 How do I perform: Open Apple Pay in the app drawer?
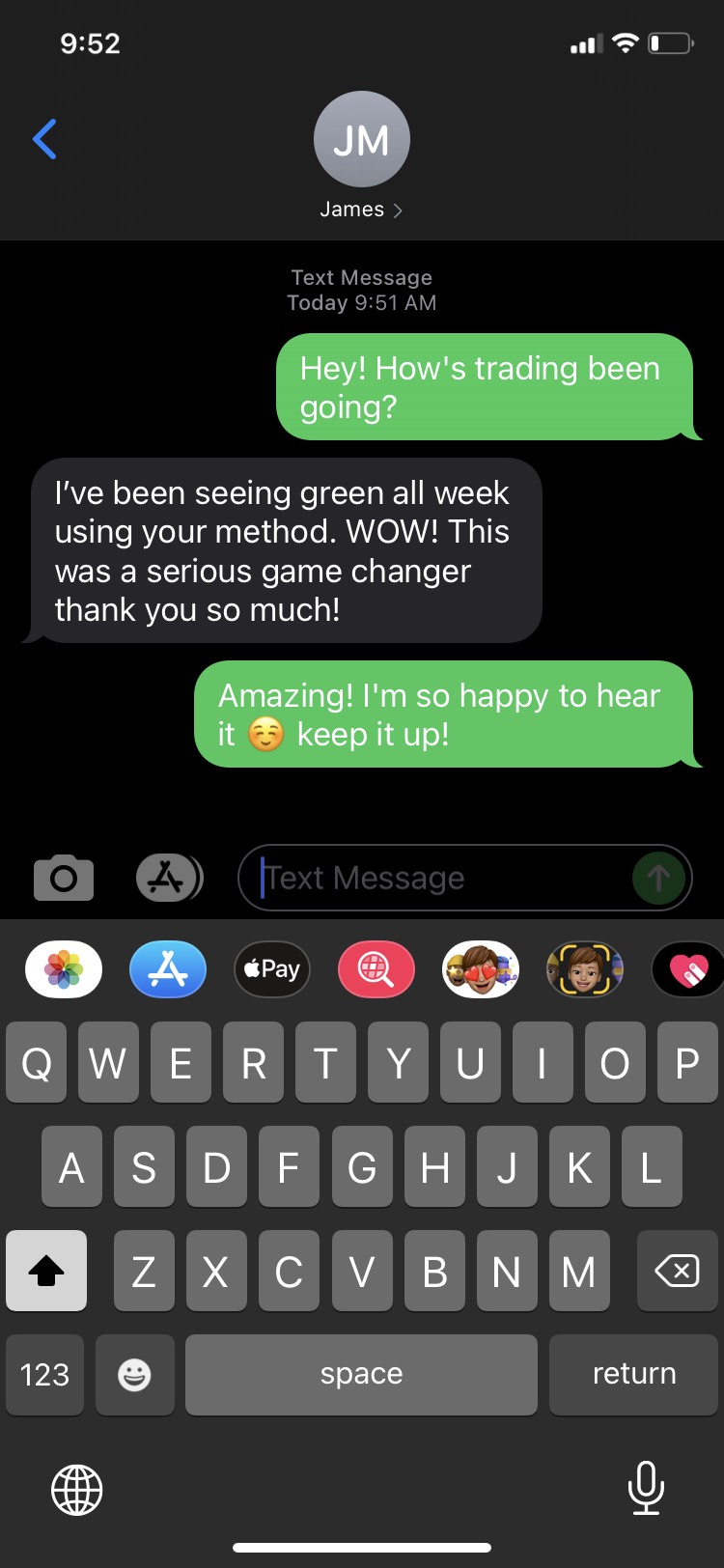272,968
